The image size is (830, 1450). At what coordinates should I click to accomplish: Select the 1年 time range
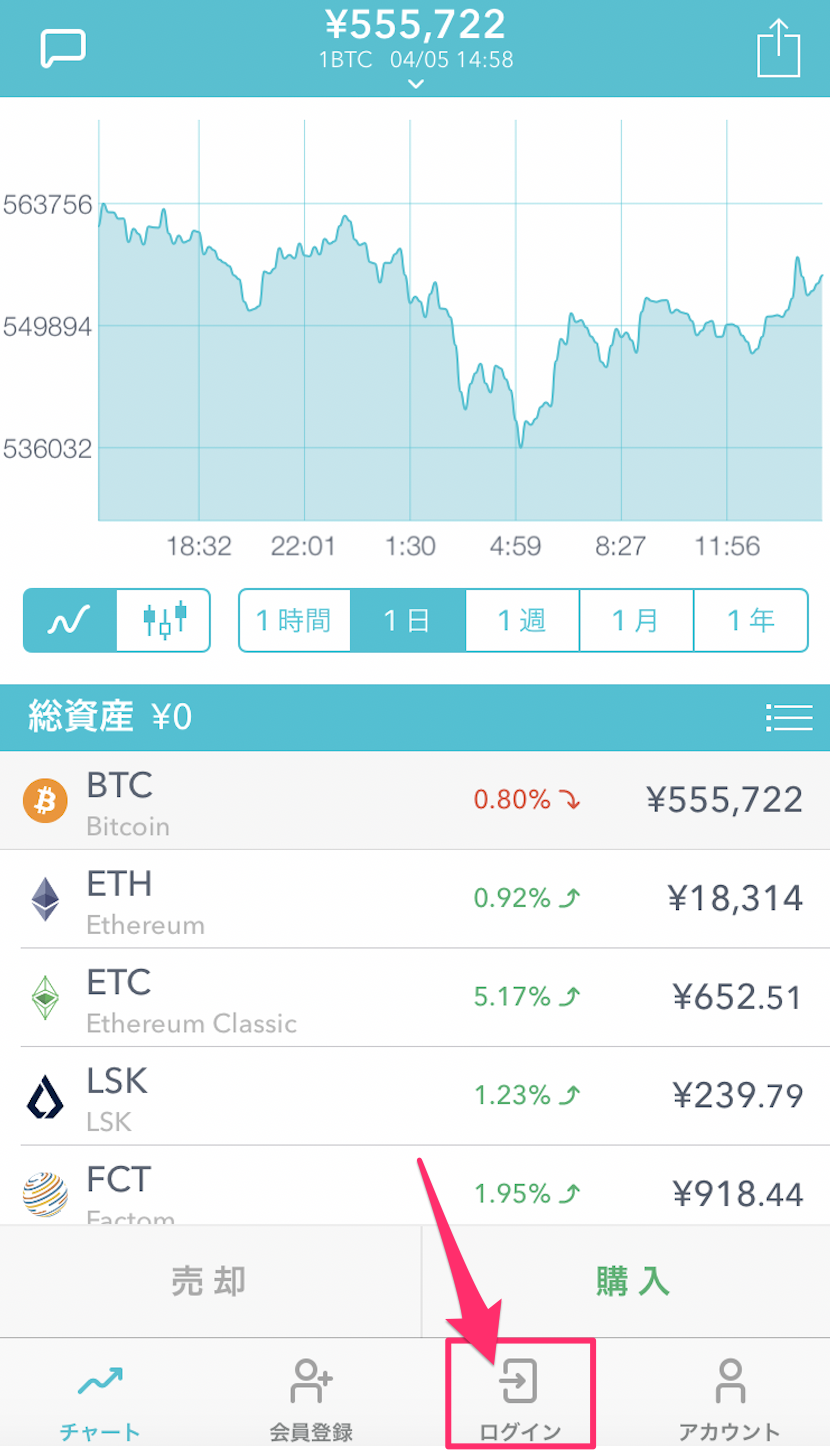coord(750,620)
